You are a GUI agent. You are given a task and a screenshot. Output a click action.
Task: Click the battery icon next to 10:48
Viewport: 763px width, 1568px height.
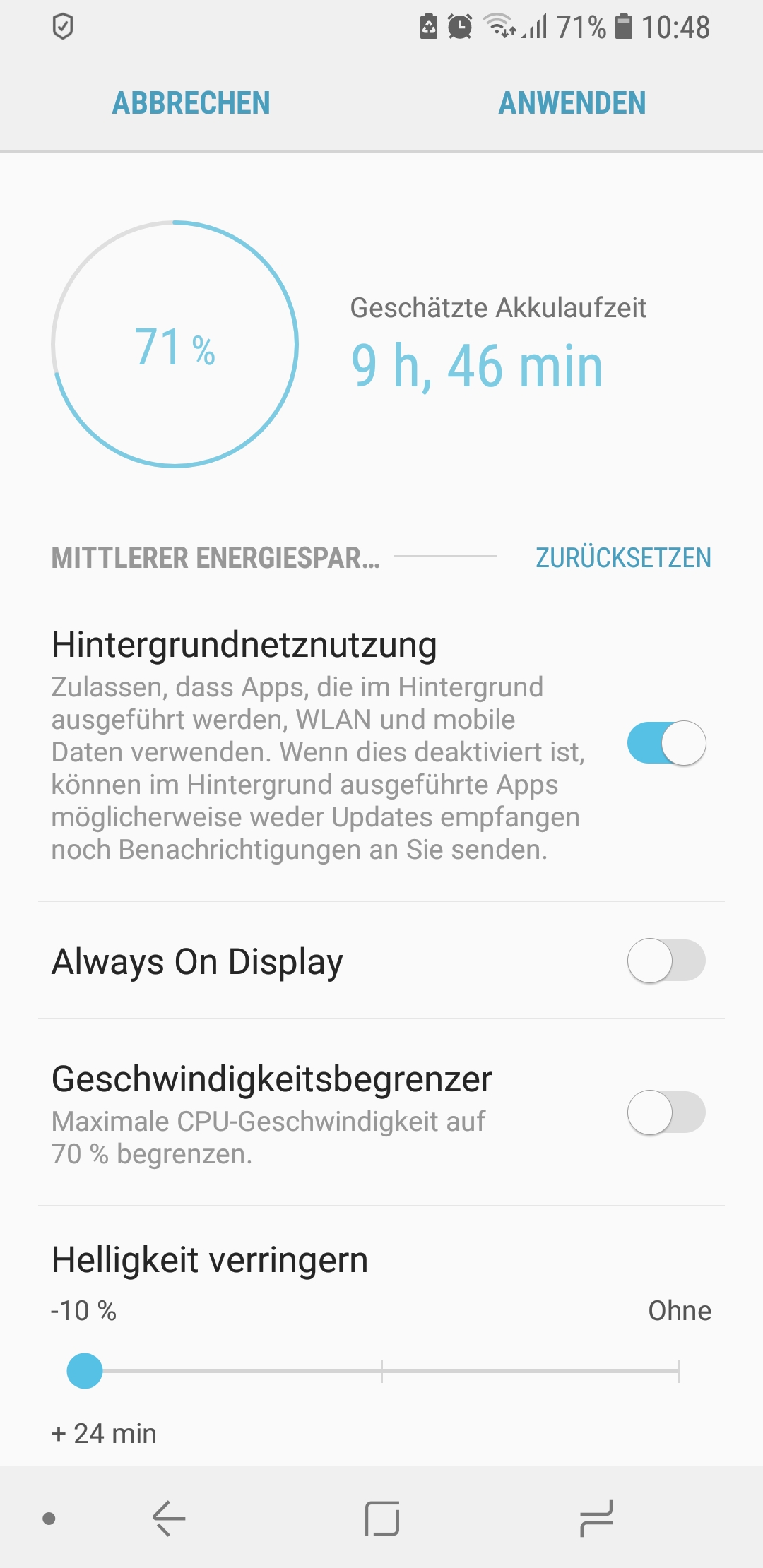click(x=625, y=27)
